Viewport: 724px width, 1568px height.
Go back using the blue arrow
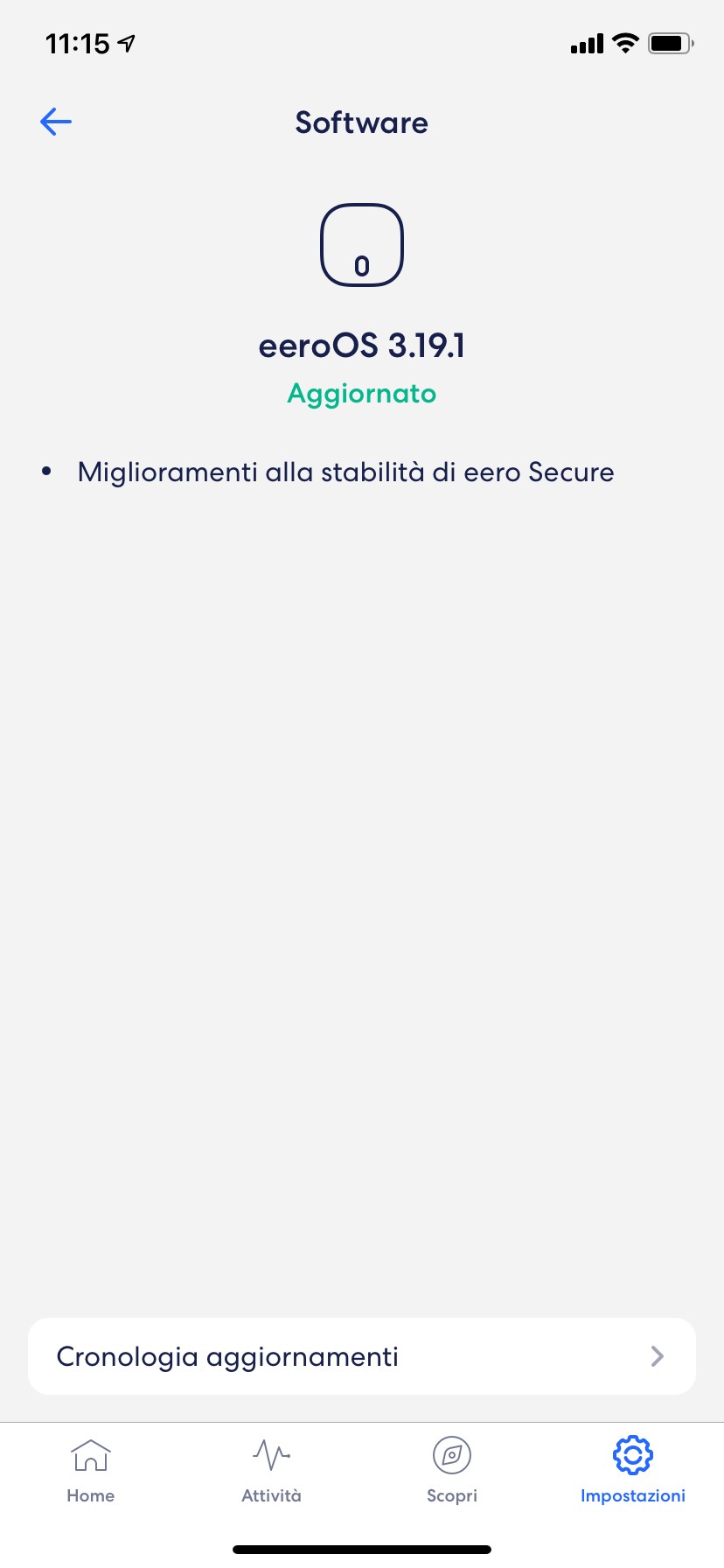tap(56, 122)
